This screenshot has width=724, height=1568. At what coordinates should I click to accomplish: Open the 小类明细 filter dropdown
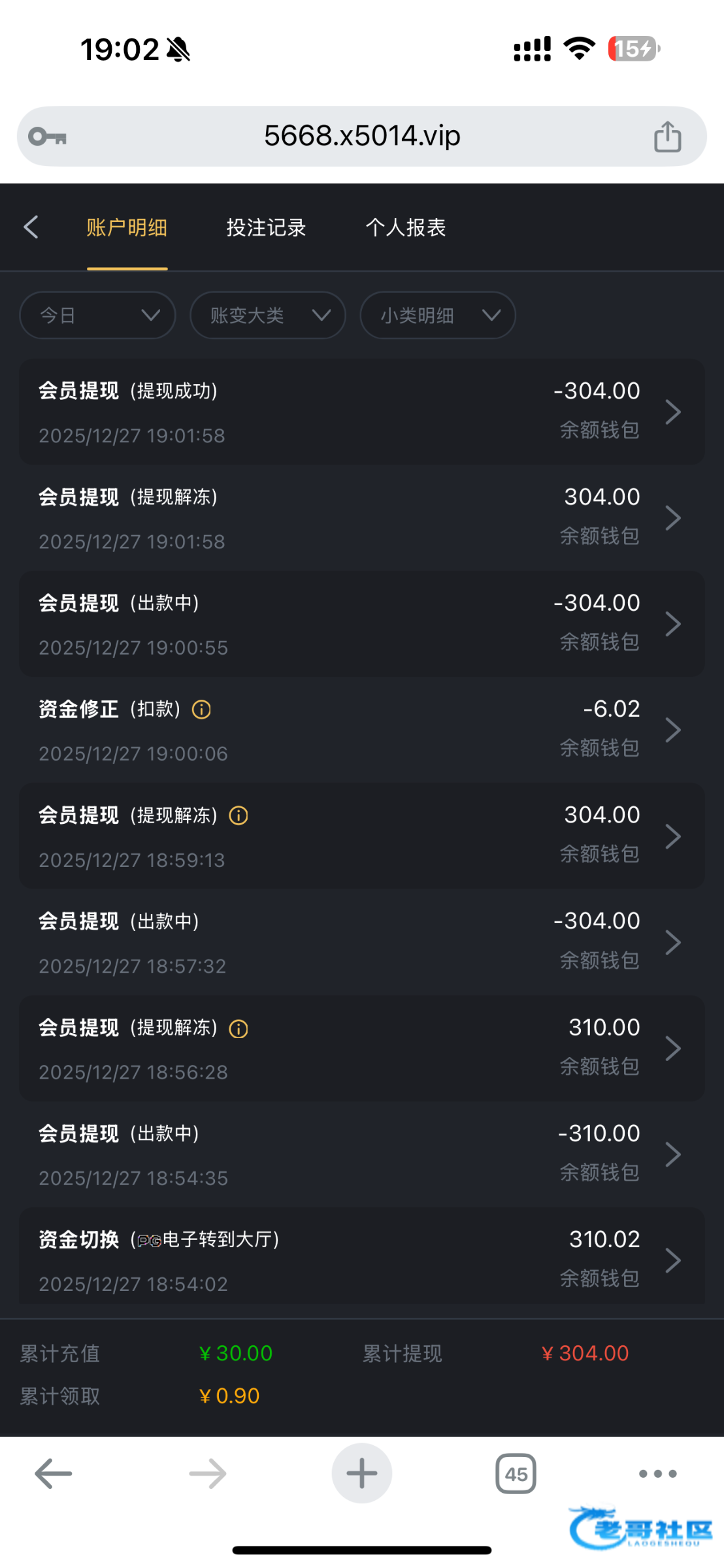(x=438, y=316)
